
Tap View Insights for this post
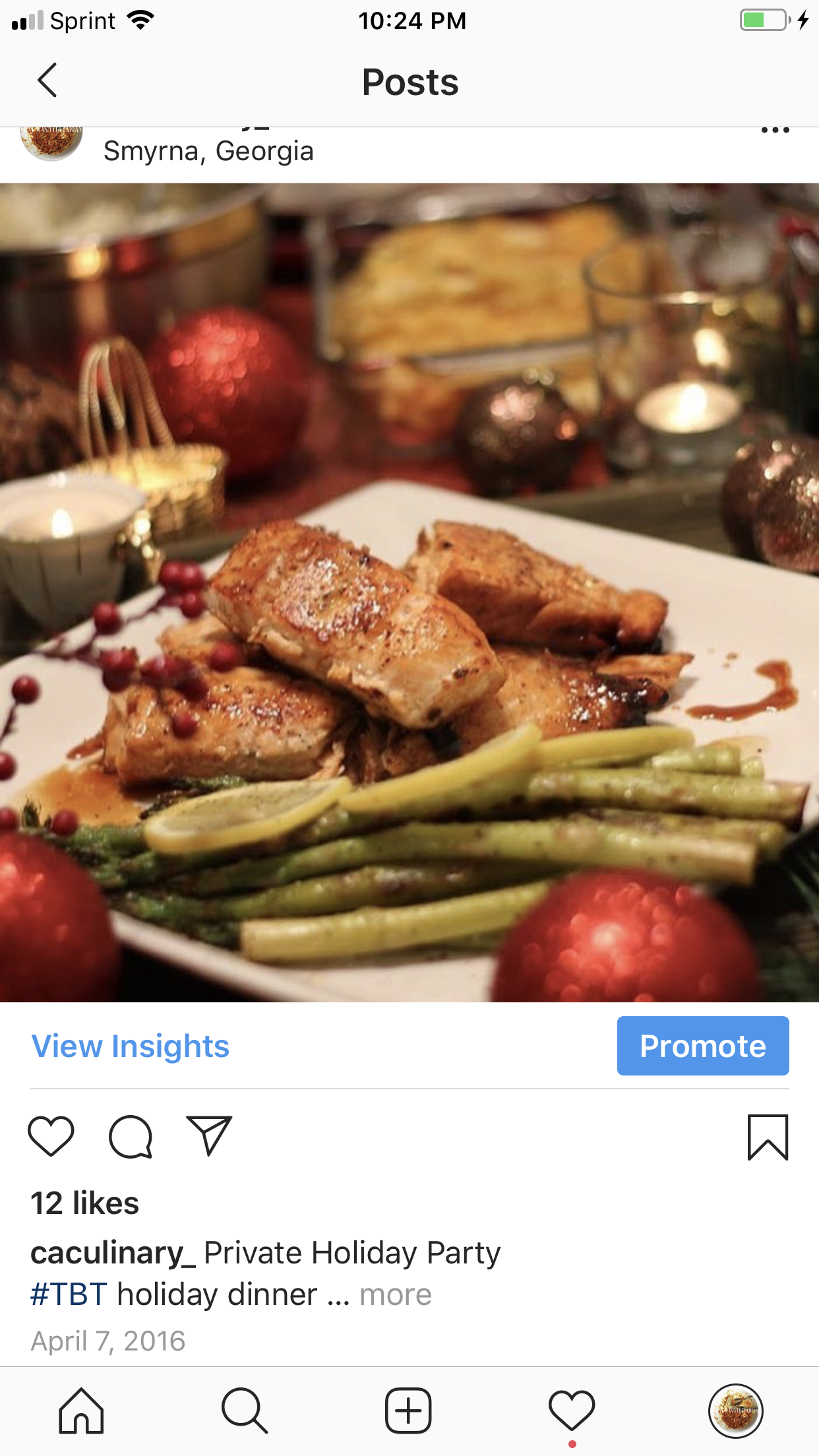coord(131,1046)
